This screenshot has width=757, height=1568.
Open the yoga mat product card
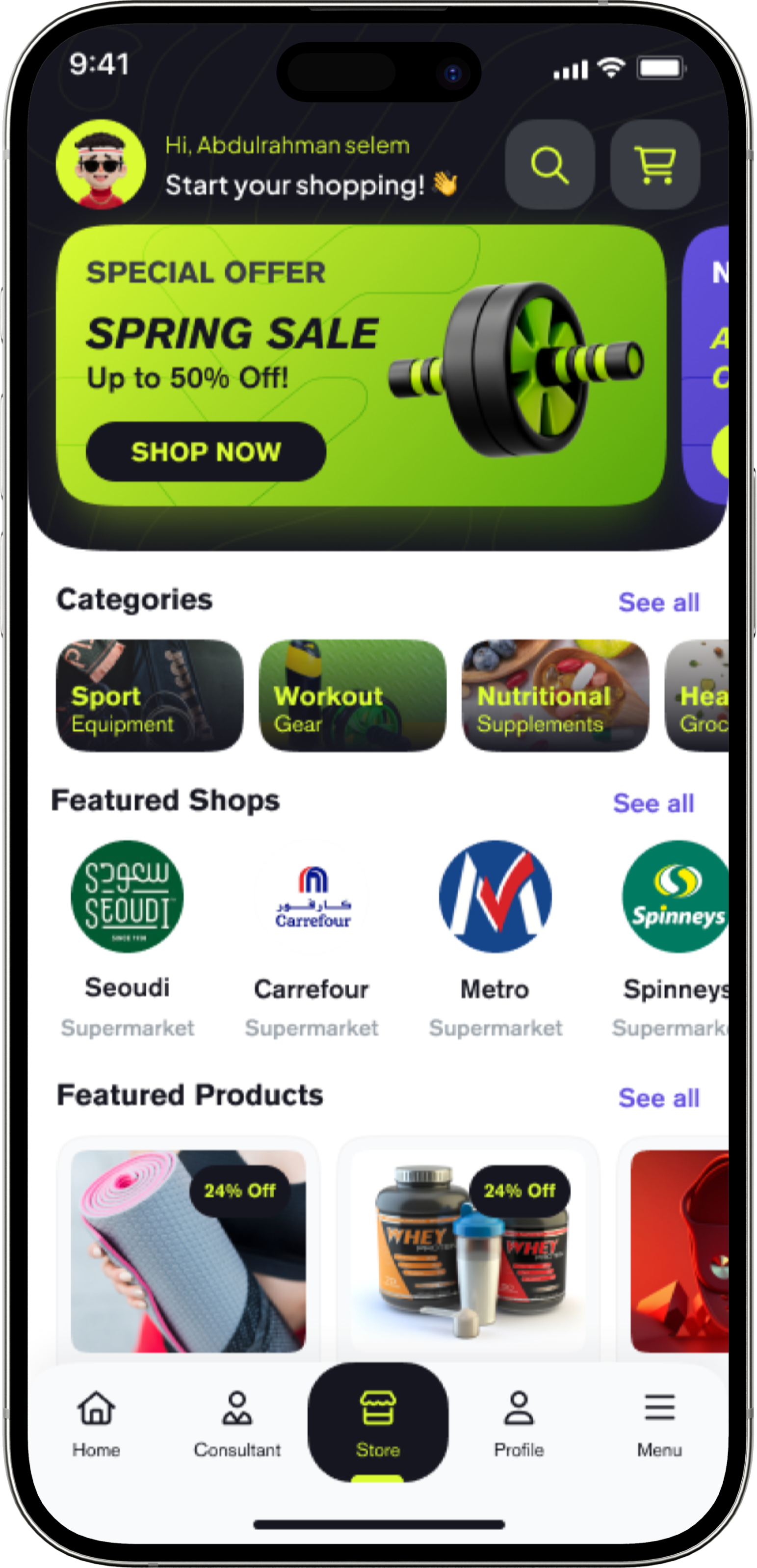click(x=188, y=1251)
